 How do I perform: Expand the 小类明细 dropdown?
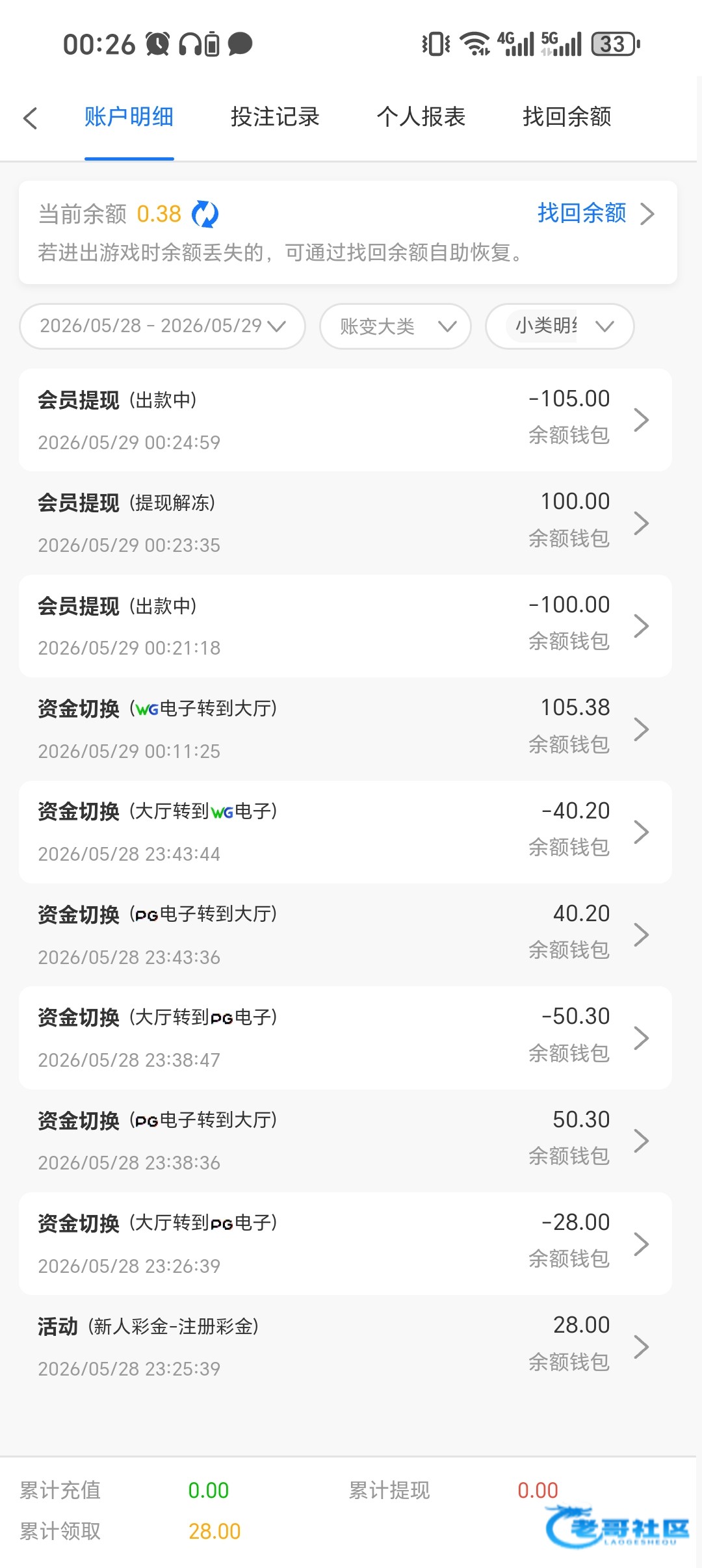point(560,326)
